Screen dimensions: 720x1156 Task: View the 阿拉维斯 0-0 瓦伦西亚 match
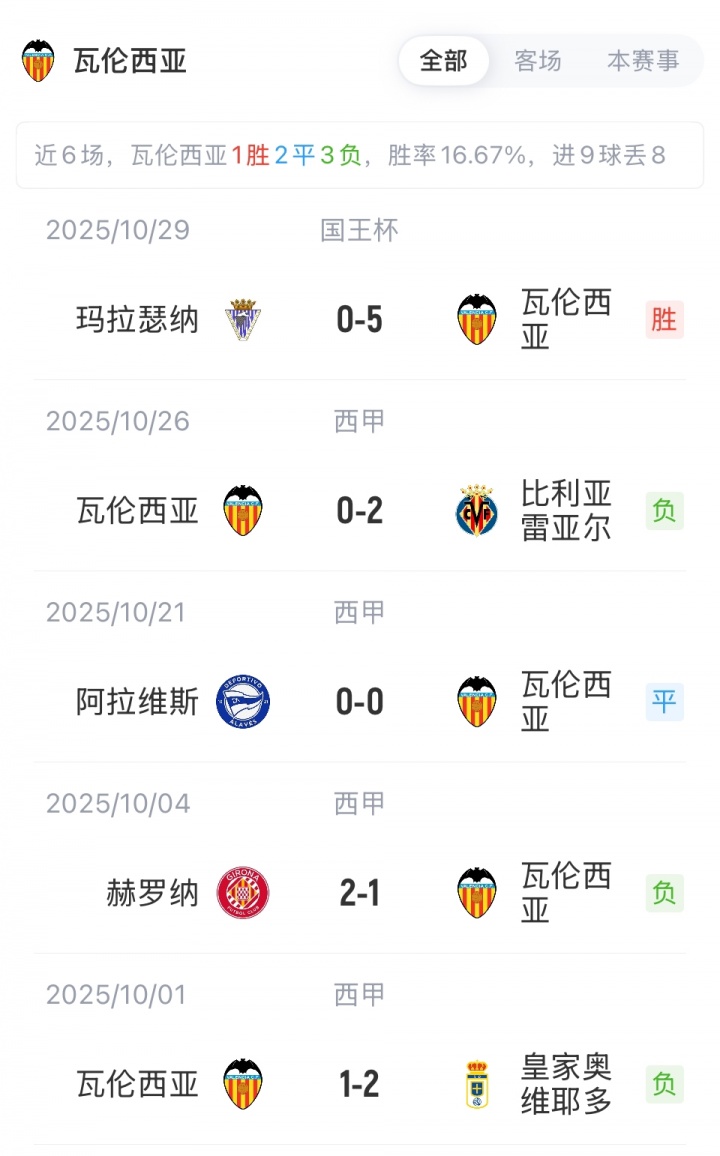pos(359,702)
